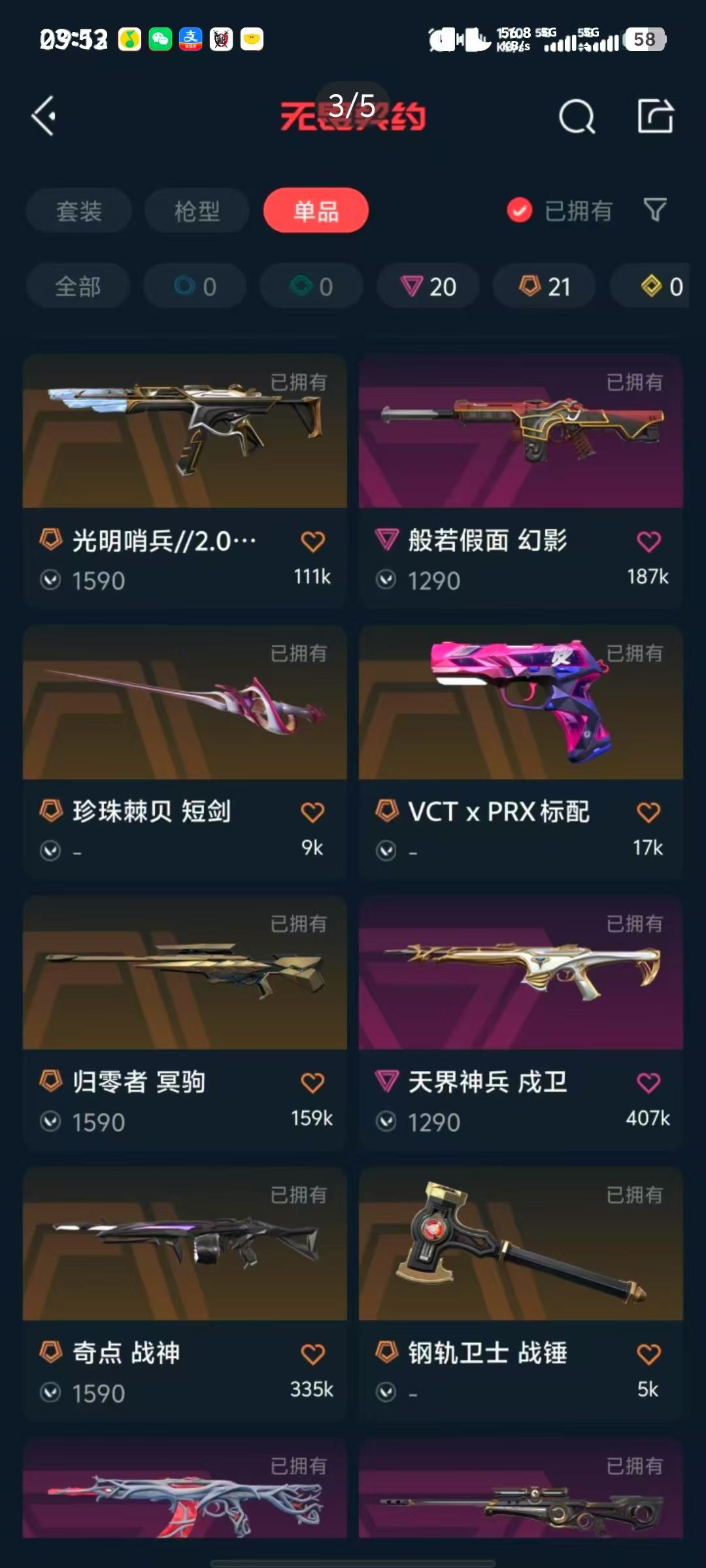706x1568 pixels.
Task: Open the search magnifier icon
Action: point(577,117)
